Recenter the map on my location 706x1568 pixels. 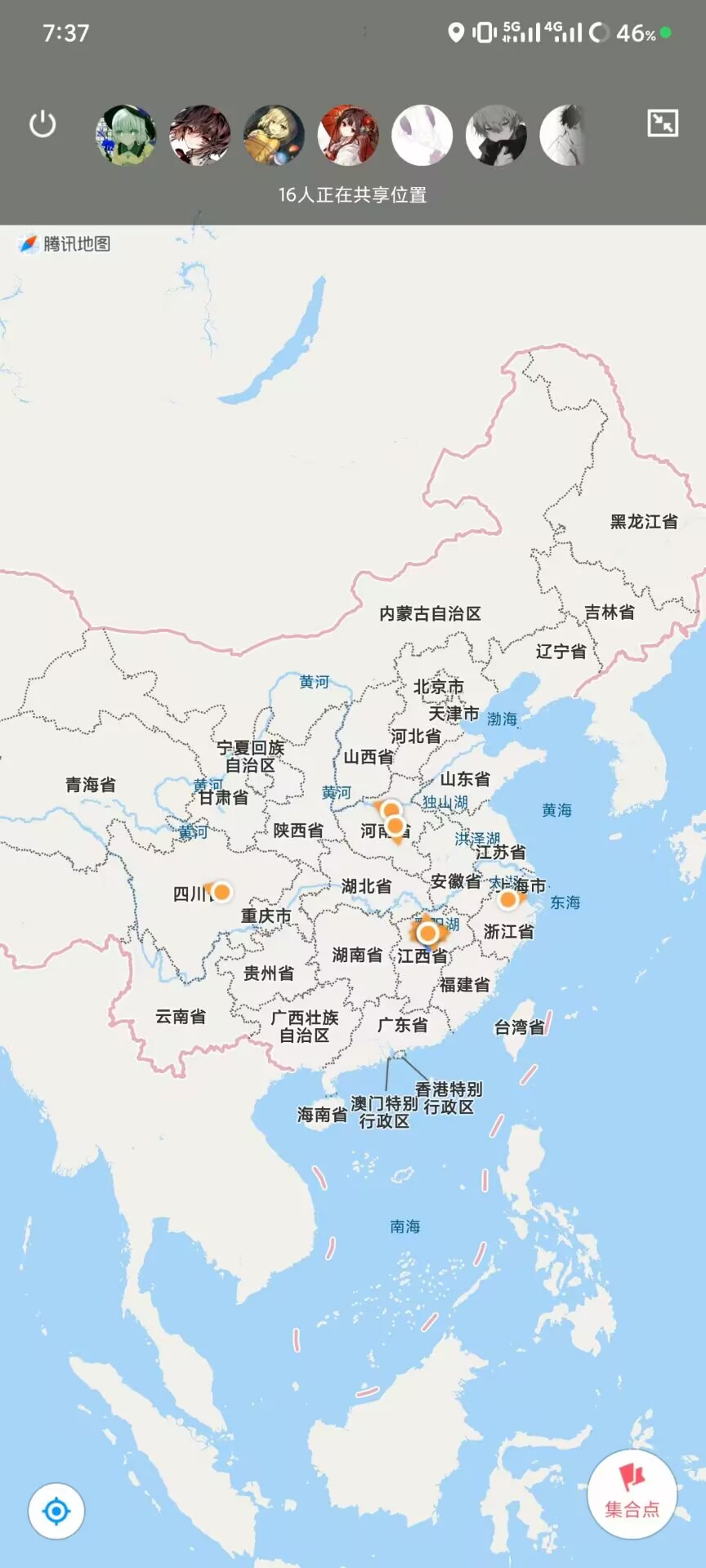pyautogui.click(x=56, y=1512)
